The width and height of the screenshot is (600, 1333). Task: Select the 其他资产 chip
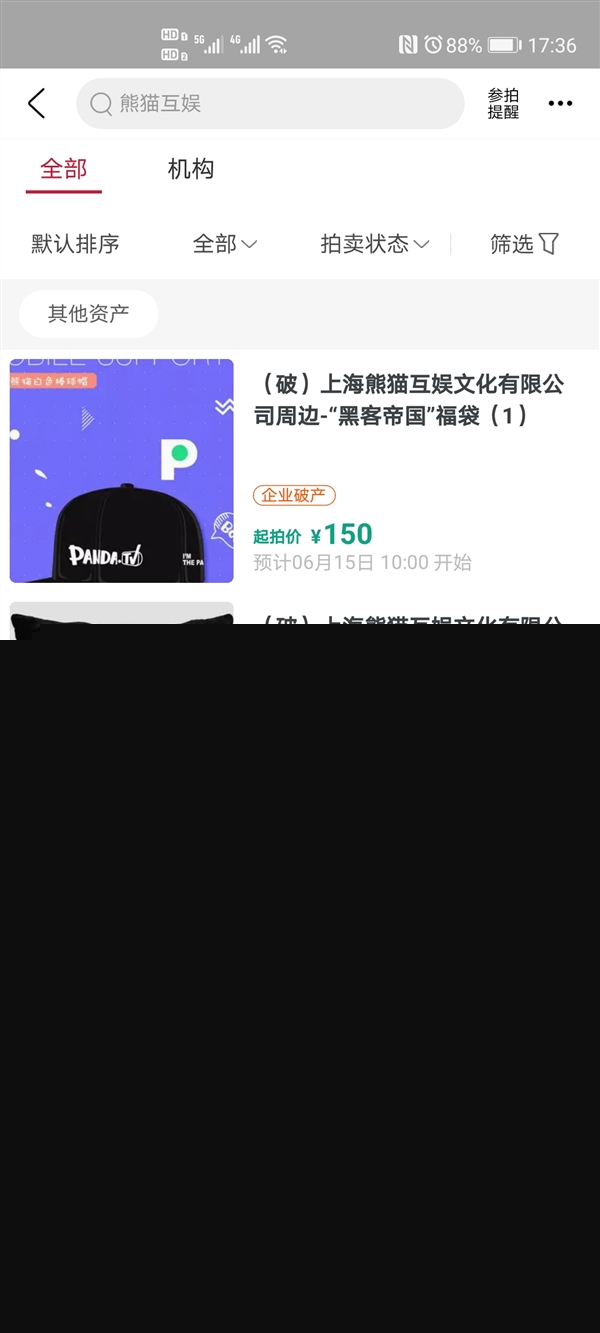[x=89, y=314]
